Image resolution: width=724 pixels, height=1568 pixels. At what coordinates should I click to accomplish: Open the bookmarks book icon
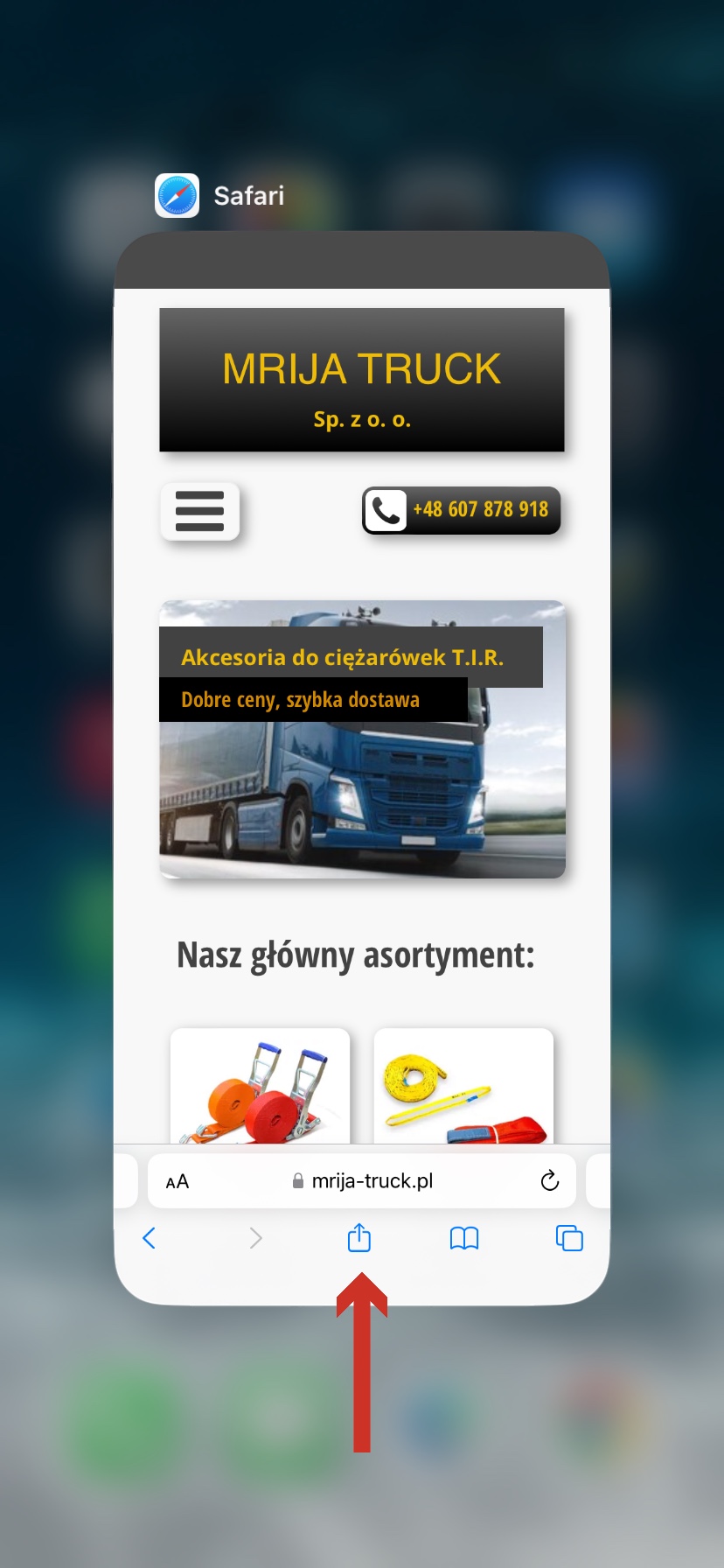tap(464, 1238)
